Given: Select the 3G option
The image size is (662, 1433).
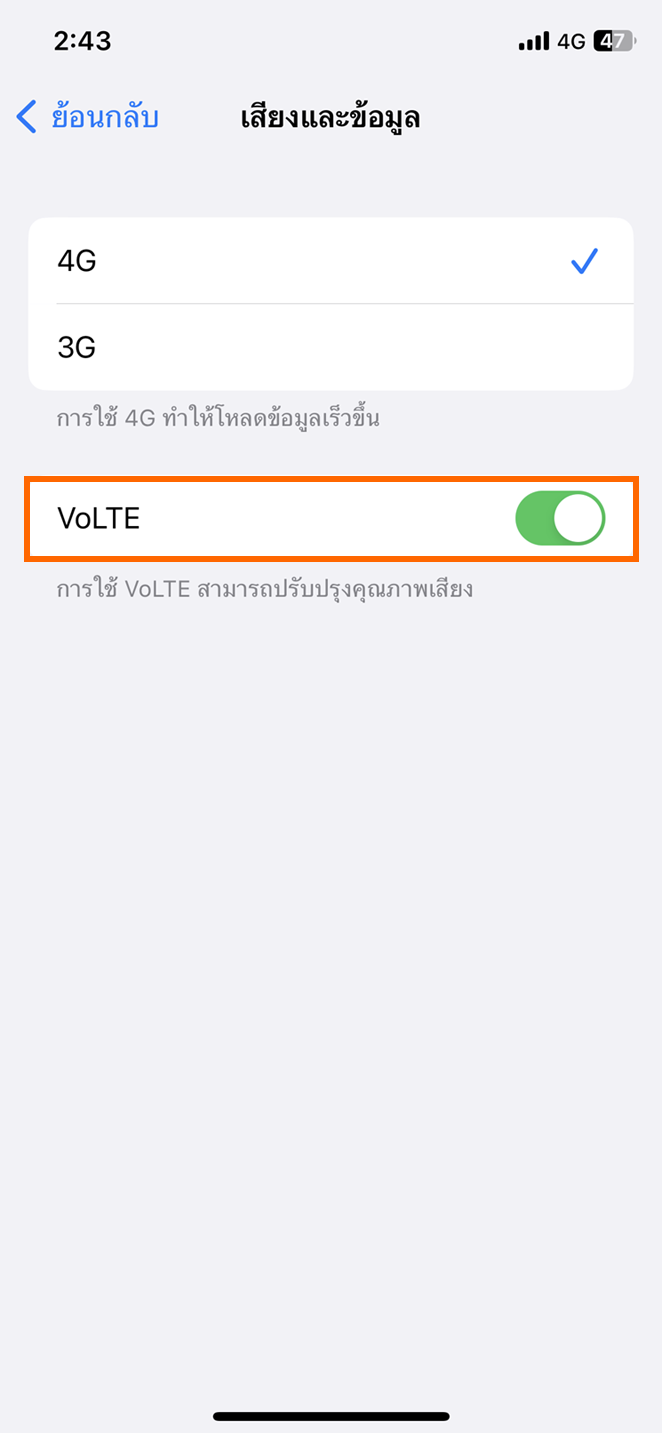Looking at the screenshot, I should (331, 347).
